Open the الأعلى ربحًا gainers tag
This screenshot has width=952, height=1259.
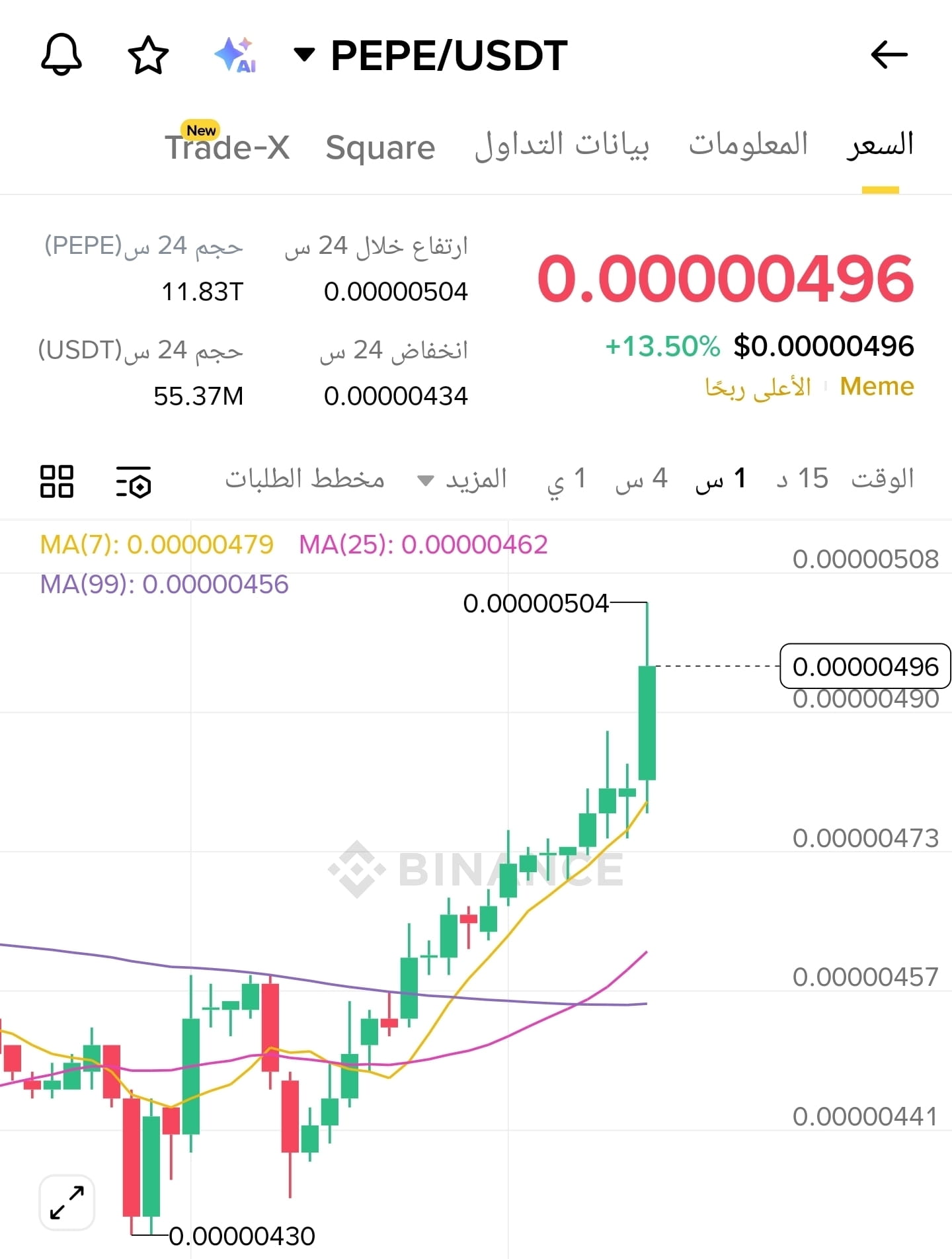click(758, 387)
